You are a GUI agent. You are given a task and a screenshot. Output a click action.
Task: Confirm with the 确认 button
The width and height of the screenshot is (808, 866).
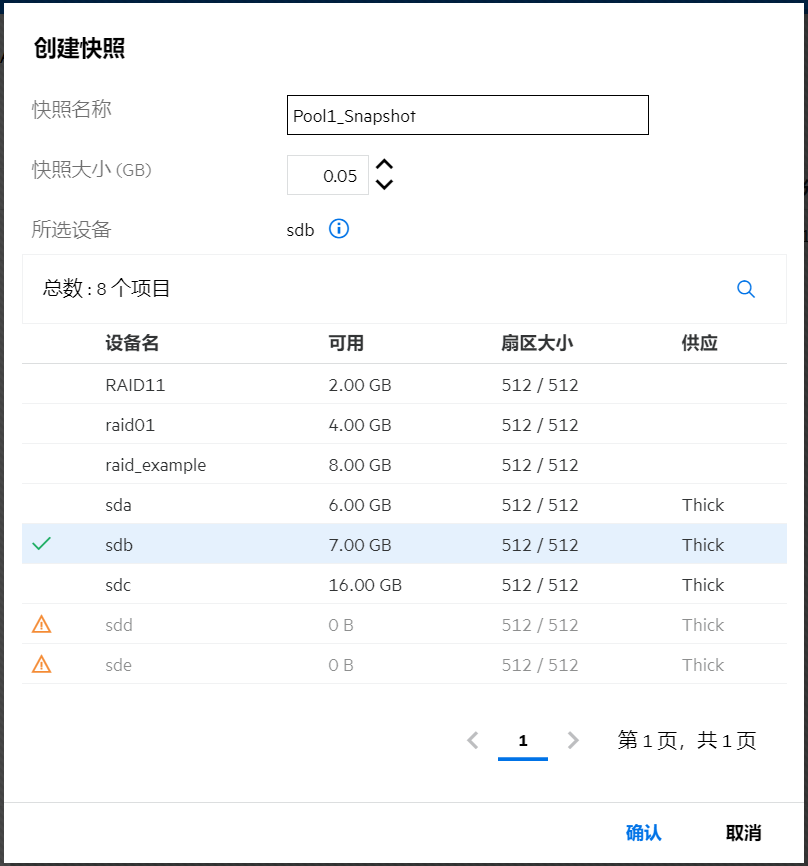point(643,833)
